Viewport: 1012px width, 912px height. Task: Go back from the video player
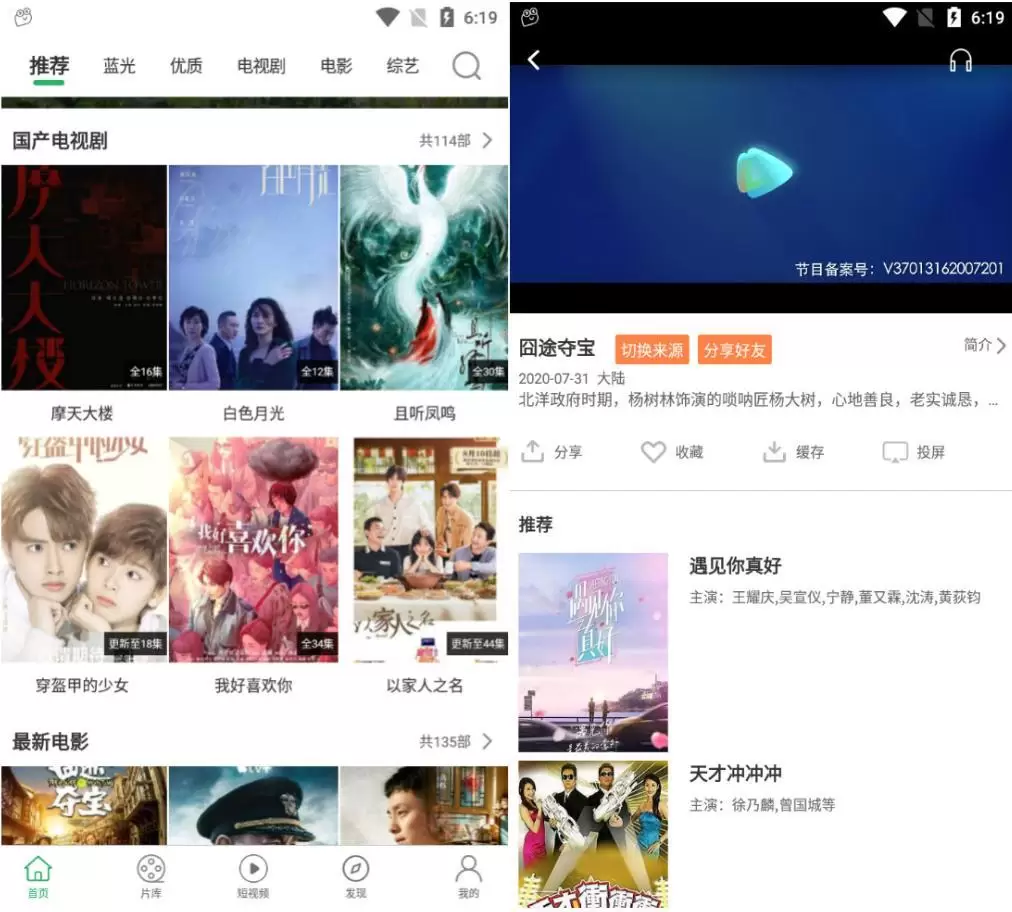[534, 61]
